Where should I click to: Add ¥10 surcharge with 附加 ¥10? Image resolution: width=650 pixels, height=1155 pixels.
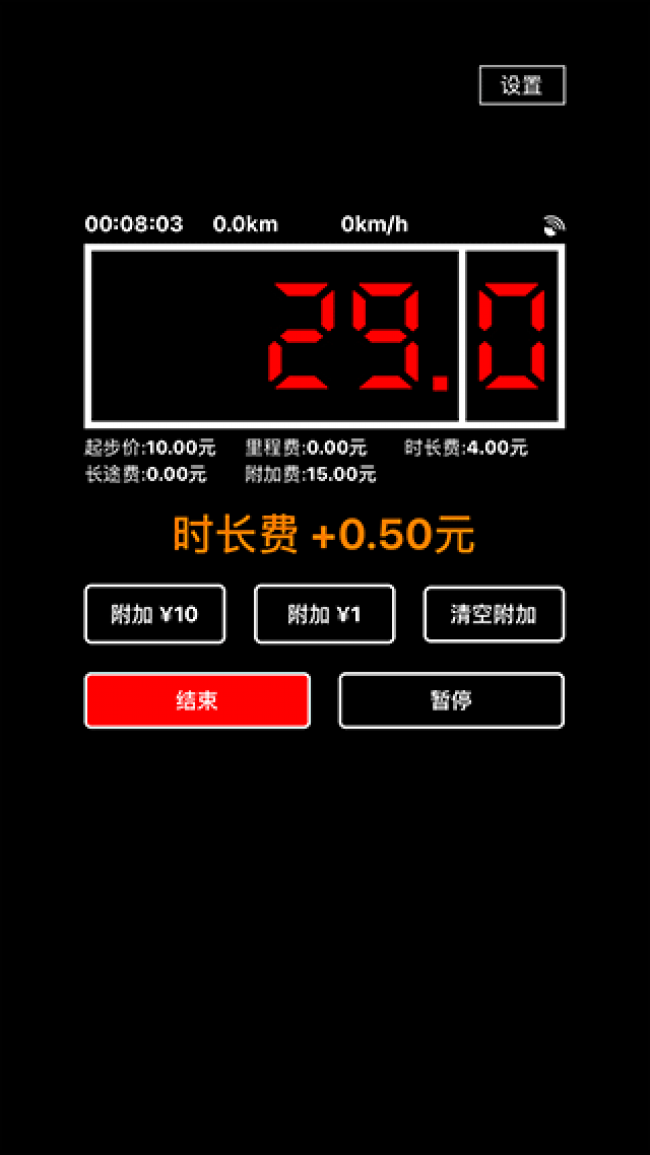coord(155,614)
